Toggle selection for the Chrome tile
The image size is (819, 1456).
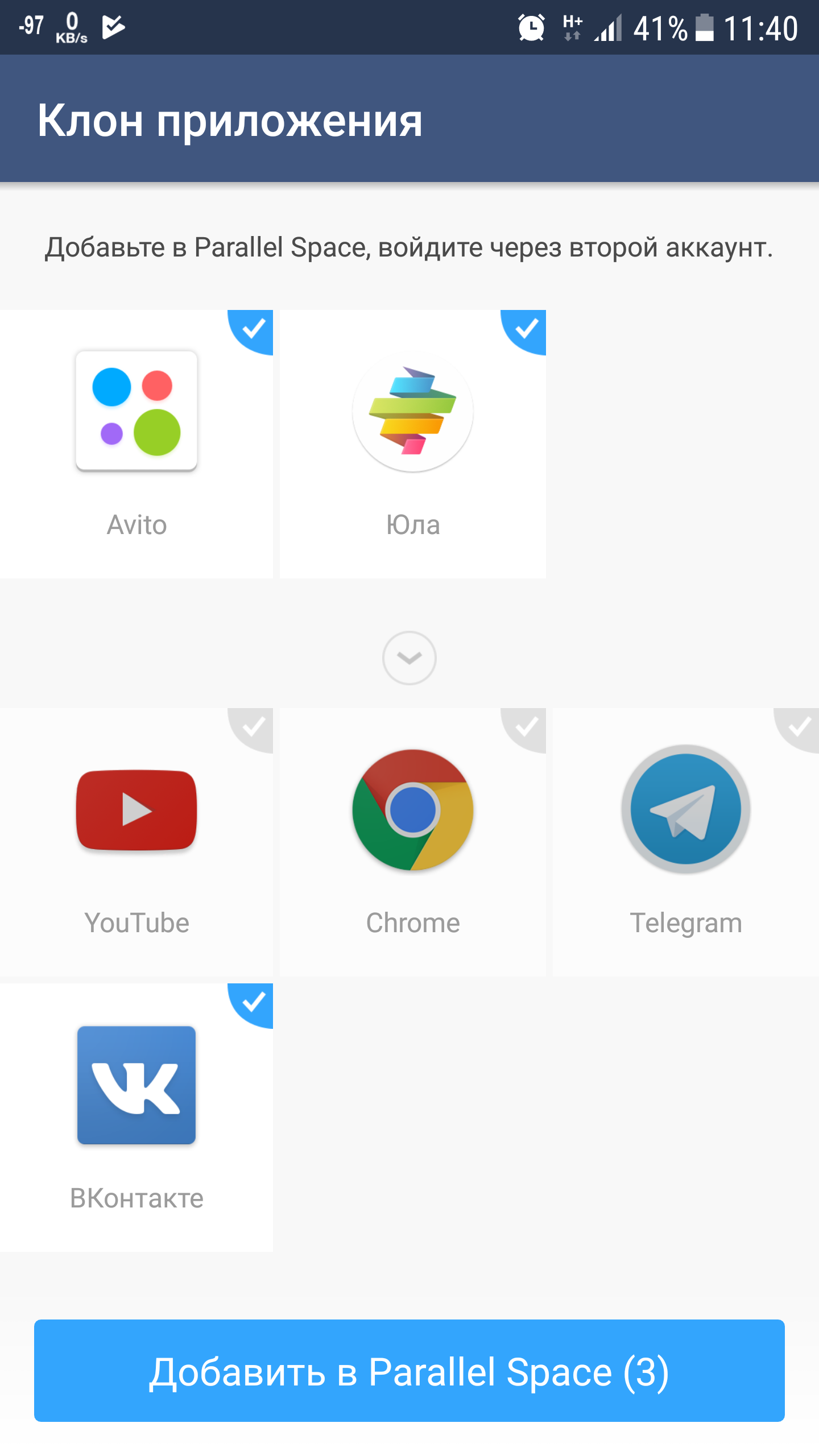tap(526, 731)
